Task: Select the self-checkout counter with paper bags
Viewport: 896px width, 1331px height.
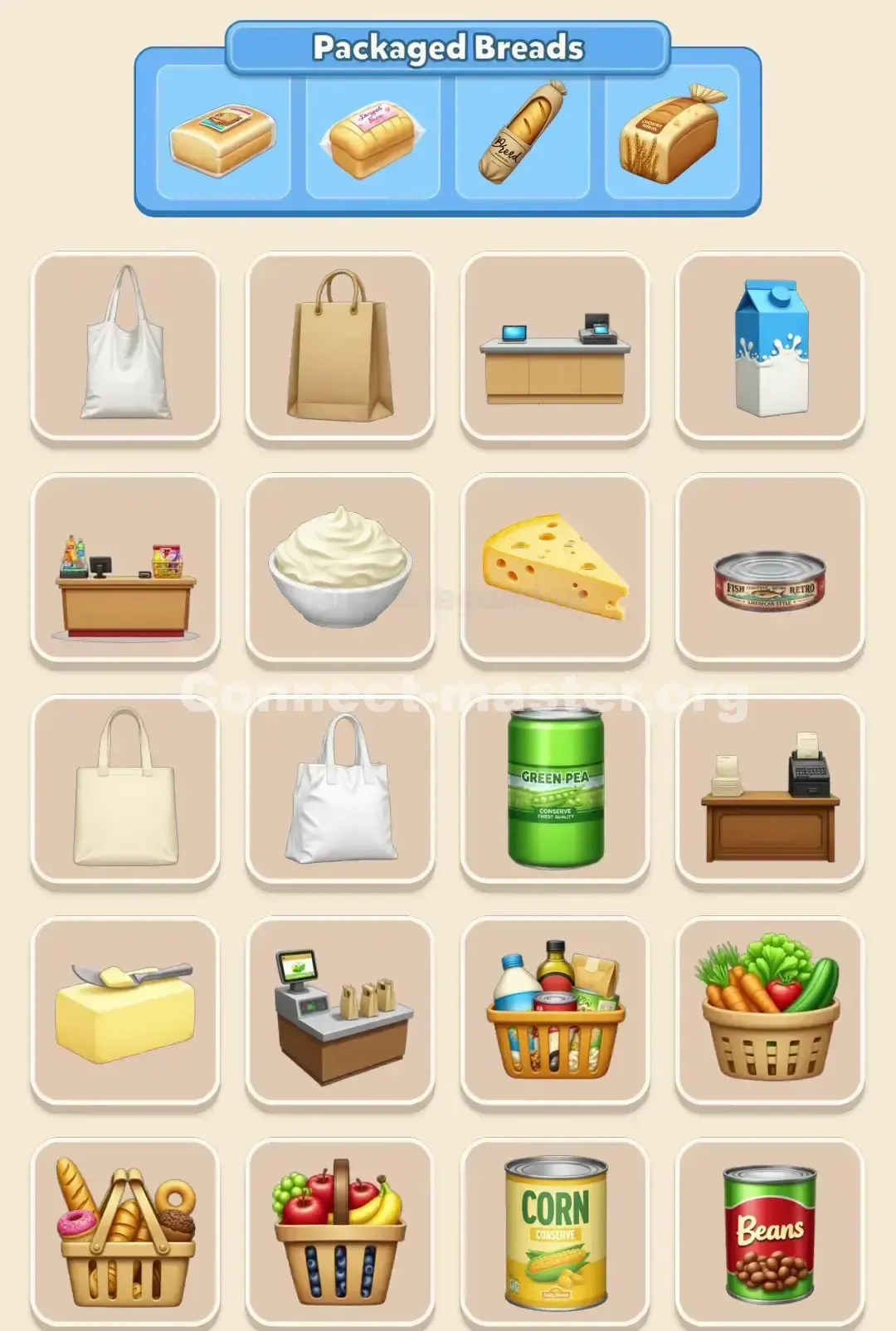Action: (x=340, y=1011)
